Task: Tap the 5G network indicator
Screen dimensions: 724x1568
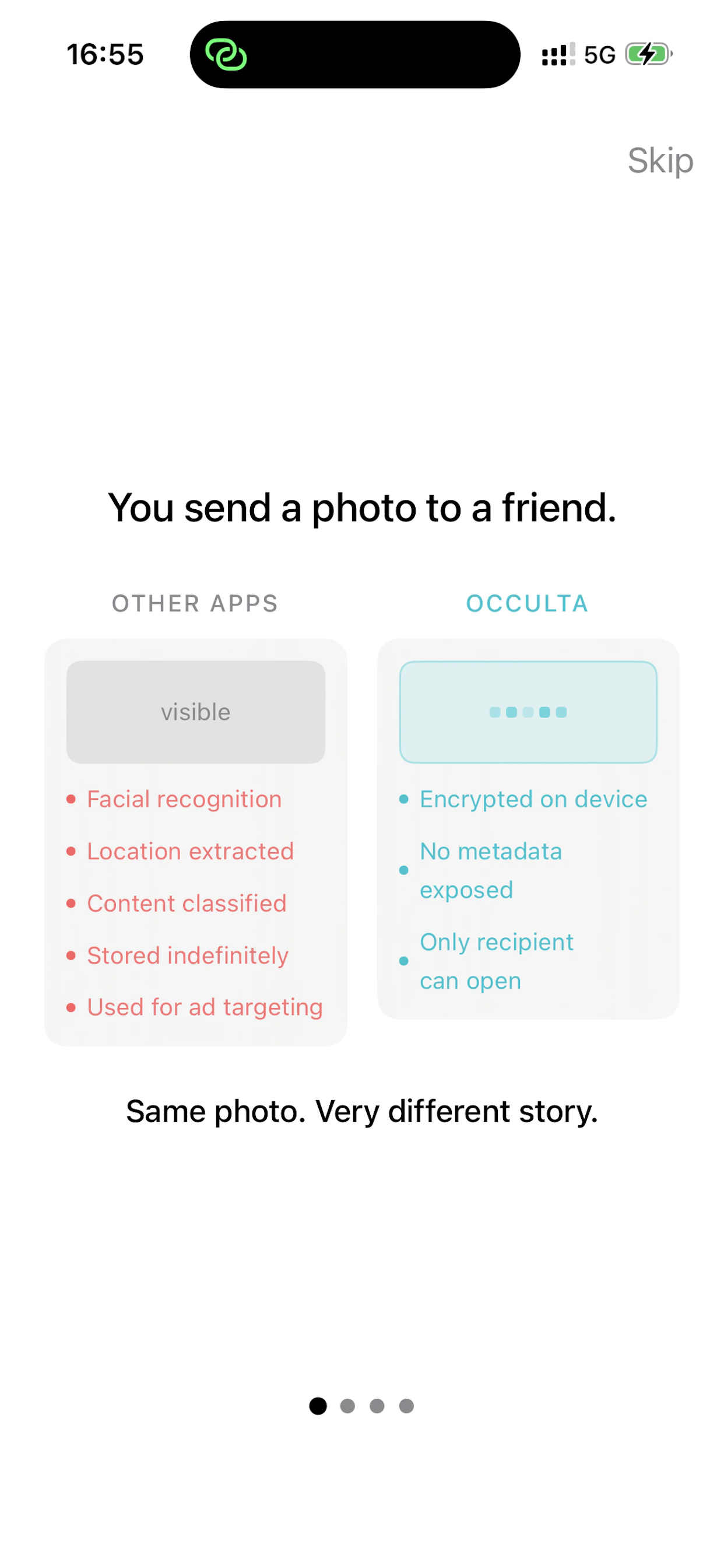Action: [x=600, y=54]
